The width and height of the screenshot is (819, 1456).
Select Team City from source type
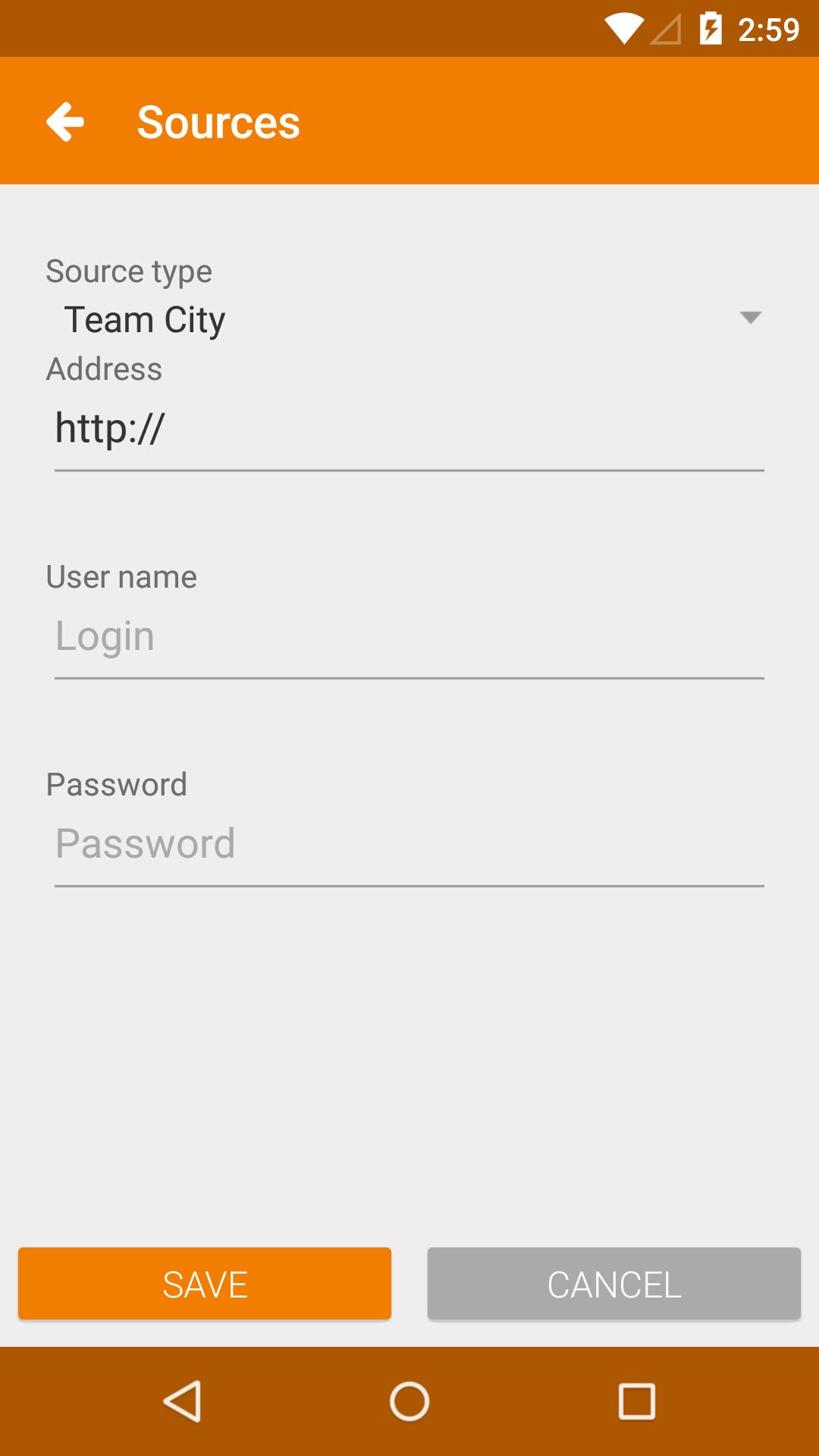pyautogui.click(x=144, y=318)
